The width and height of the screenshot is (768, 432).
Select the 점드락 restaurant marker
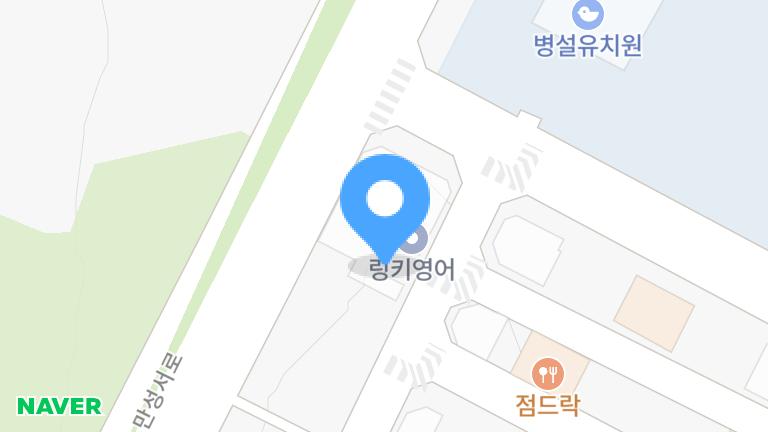click(547, 376)
